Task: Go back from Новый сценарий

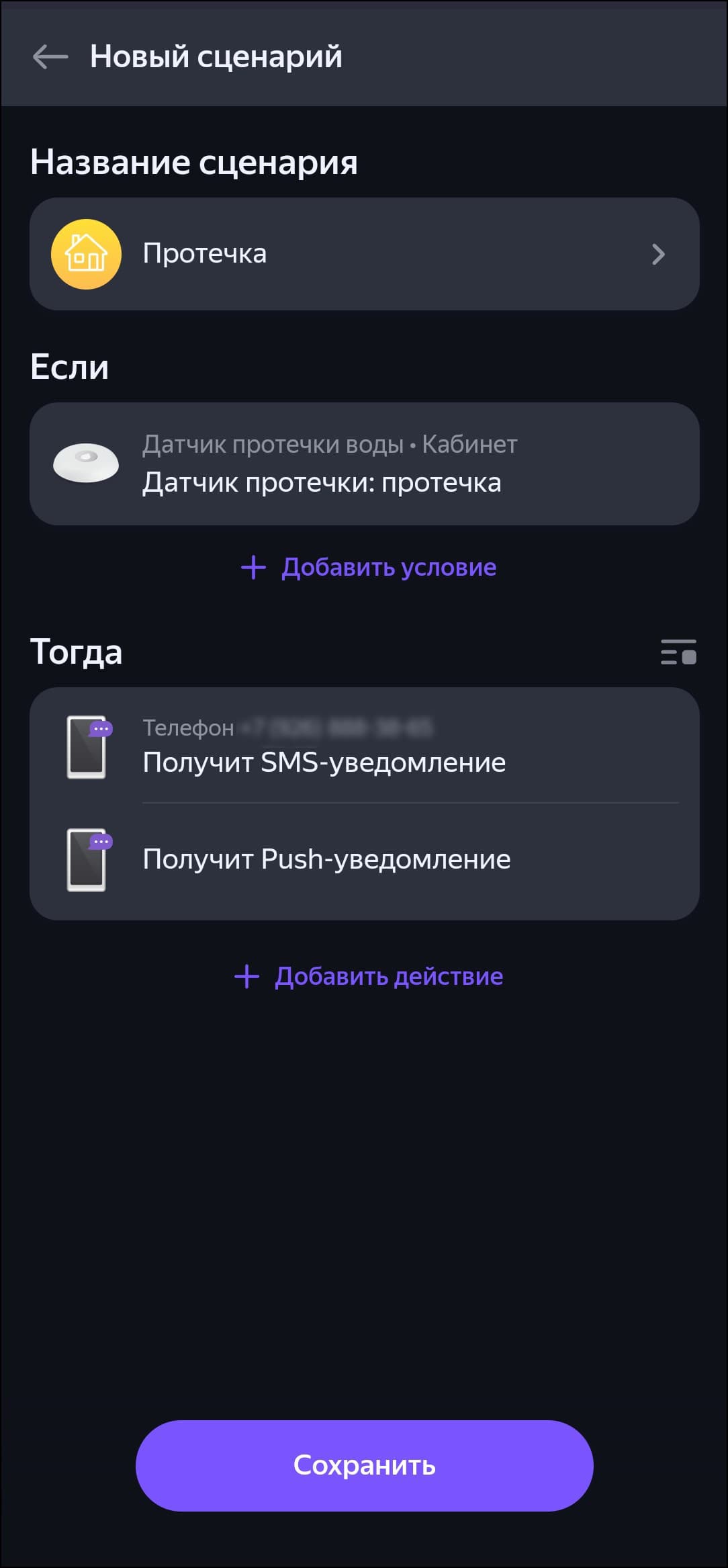Action: coord(50,57)
